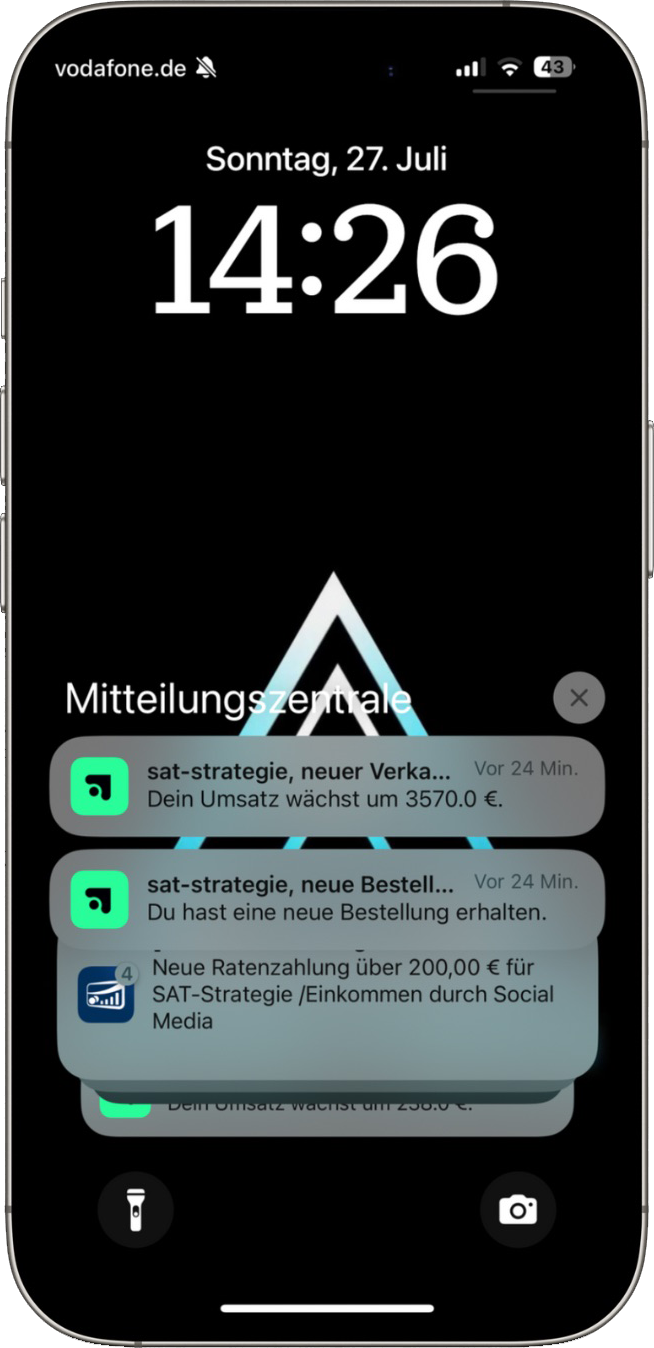Image resolution: width=654 pixels, height=1348 pixels.
Task: Launch the camera from lock screen
Action: click(x=518, y=1210)
